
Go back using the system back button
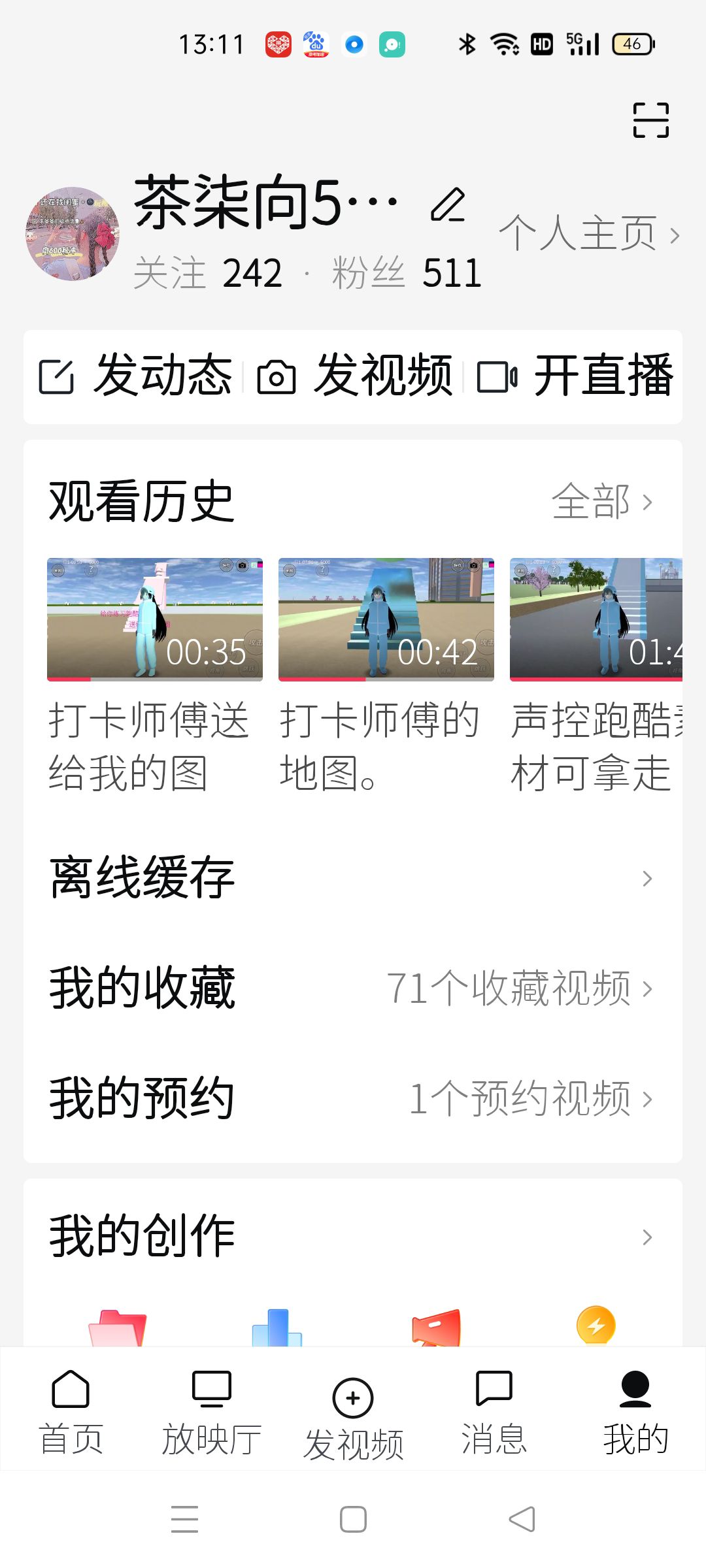click(522, 1519)
